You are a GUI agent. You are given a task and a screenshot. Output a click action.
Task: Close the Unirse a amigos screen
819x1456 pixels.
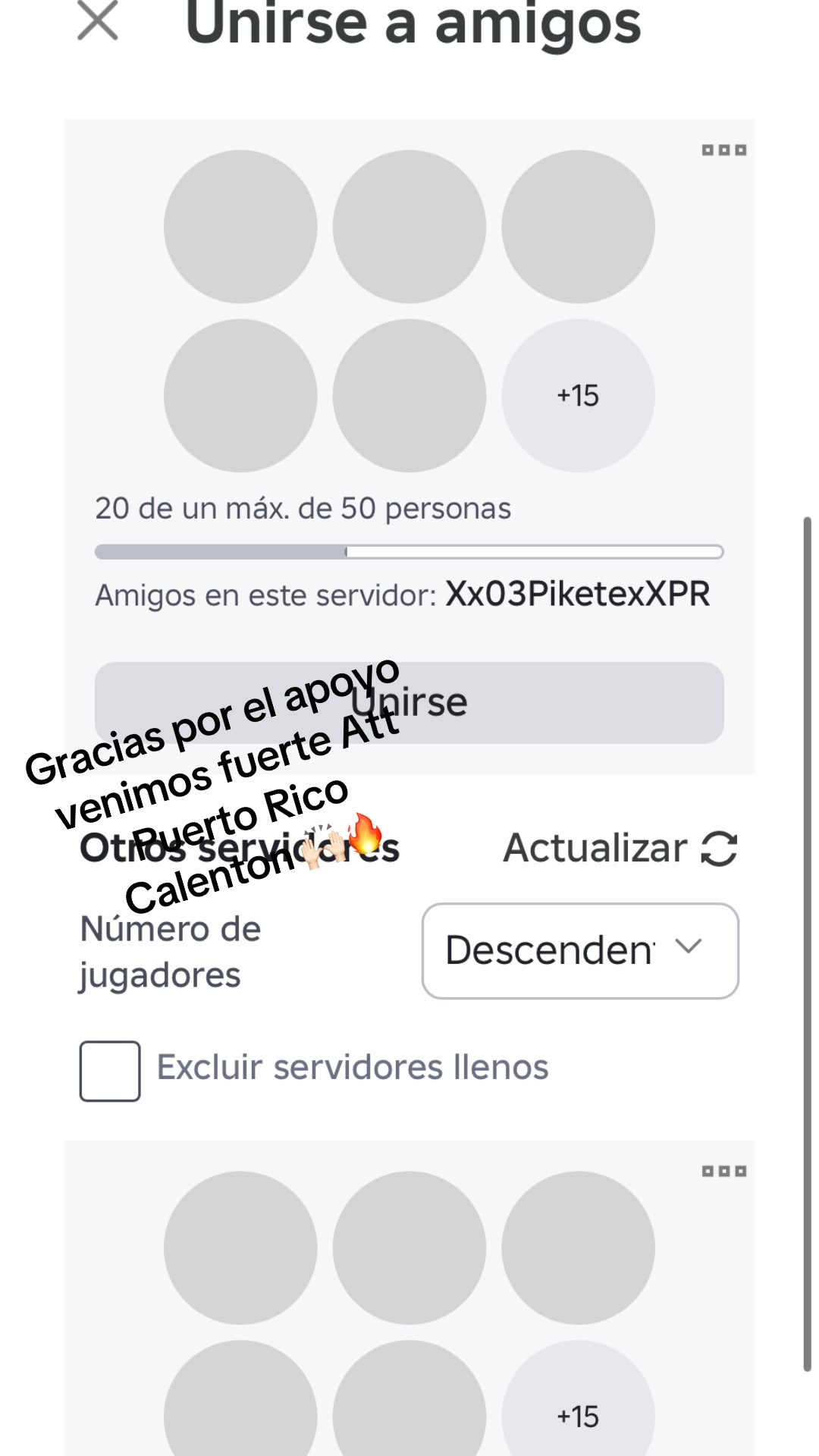98,20
